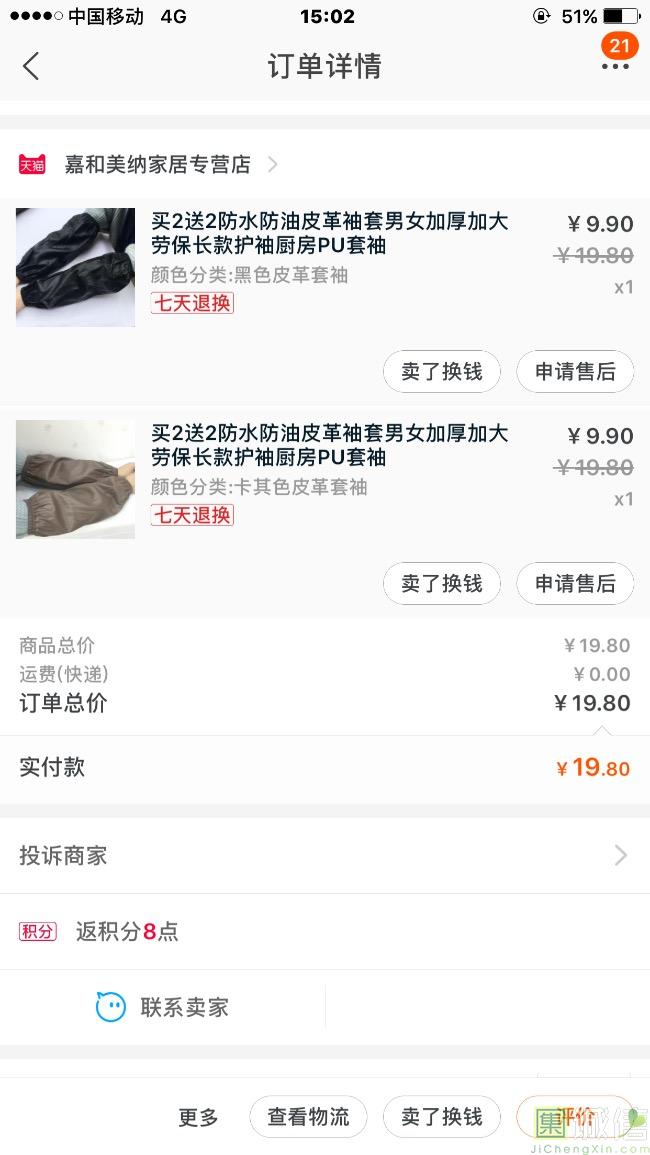Open the 投诉商家 complaint row
This screenshot has height=1155, width=650.
coord(324,856)
